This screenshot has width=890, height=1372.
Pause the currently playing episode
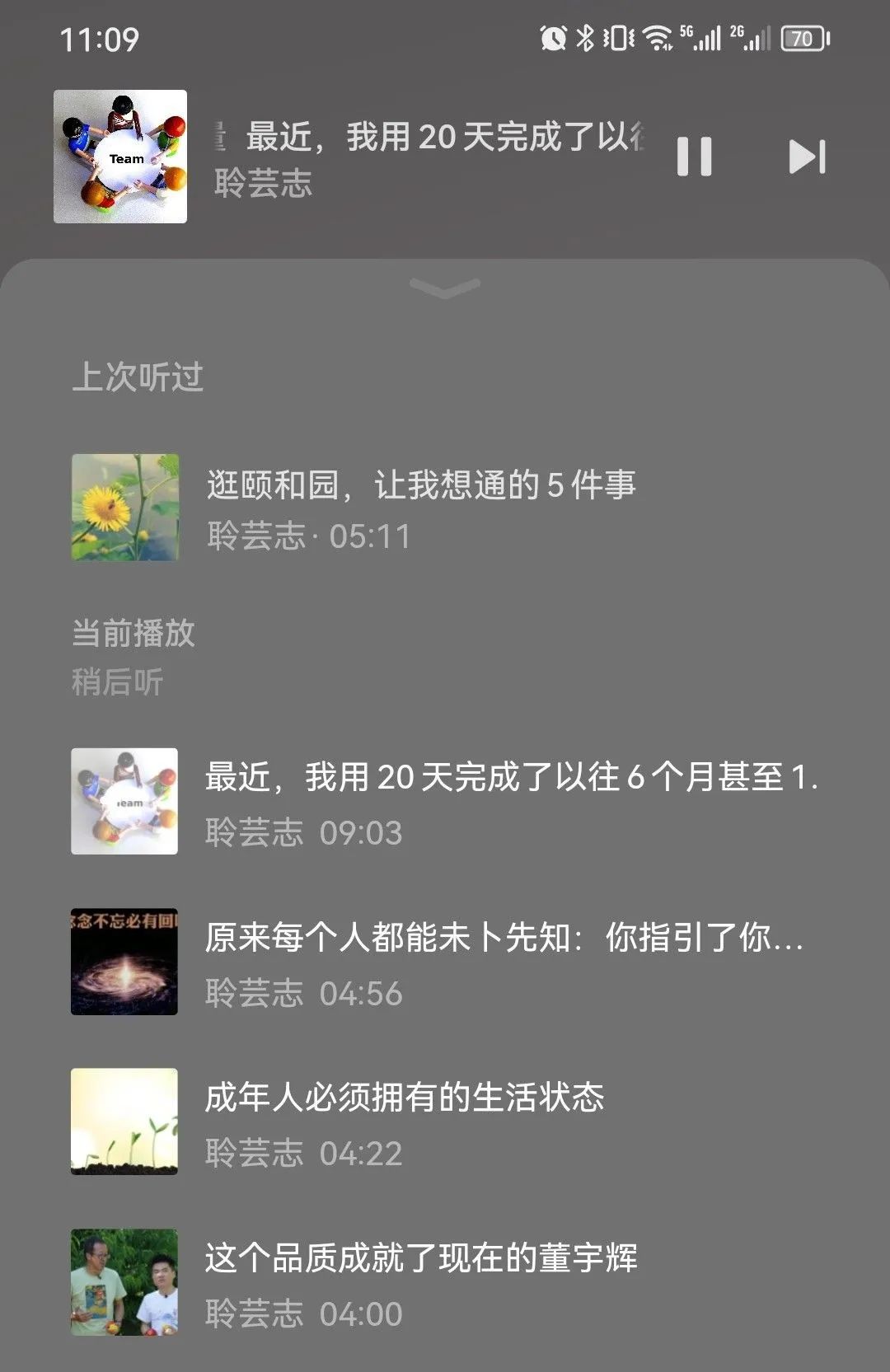pyautogui.click(x=695, y=157)
